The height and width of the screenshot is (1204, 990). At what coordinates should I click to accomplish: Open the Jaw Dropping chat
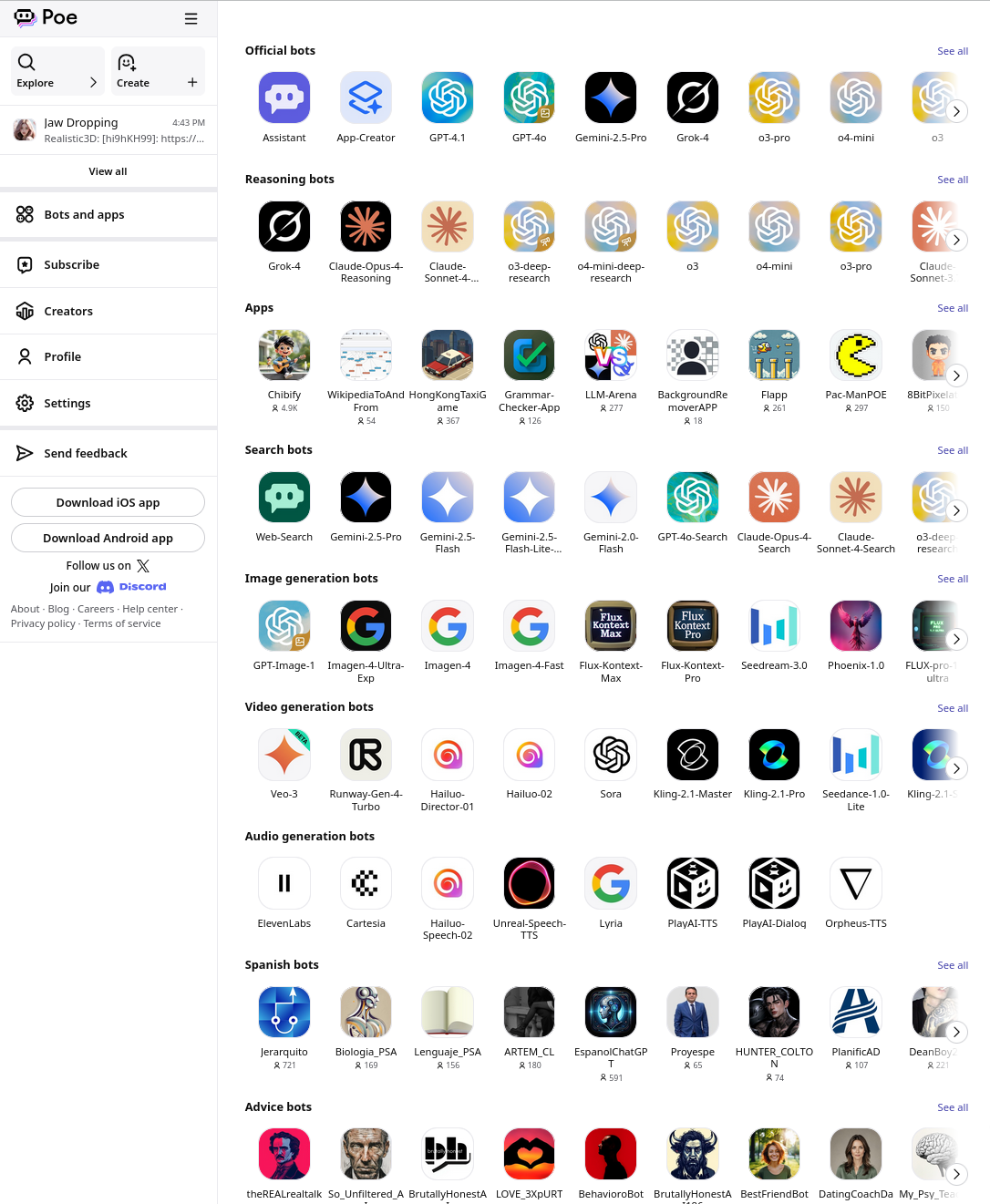108,130
